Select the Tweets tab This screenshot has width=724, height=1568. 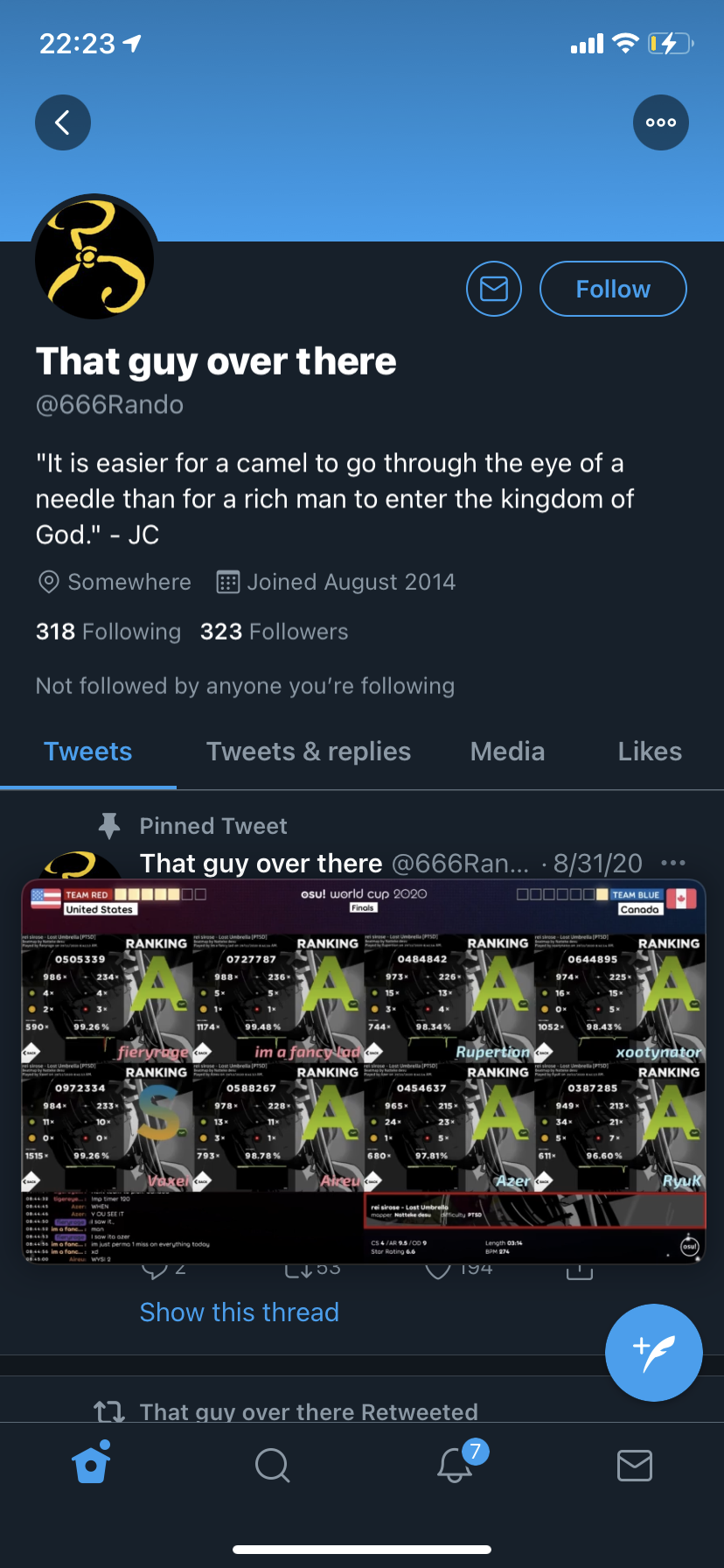pos(88,752)
